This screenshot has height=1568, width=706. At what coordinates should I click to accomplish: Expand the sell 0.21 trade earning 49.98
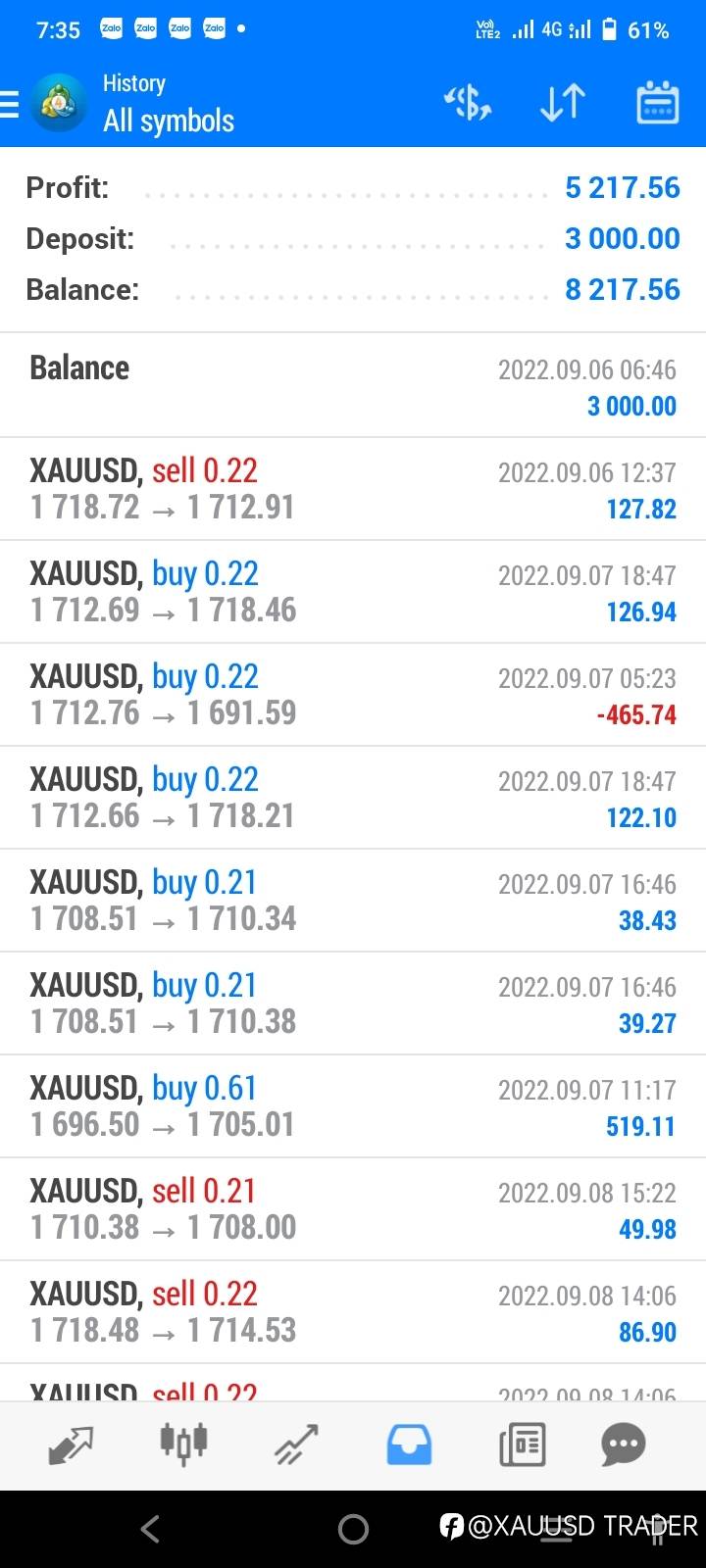point(353,1208)
